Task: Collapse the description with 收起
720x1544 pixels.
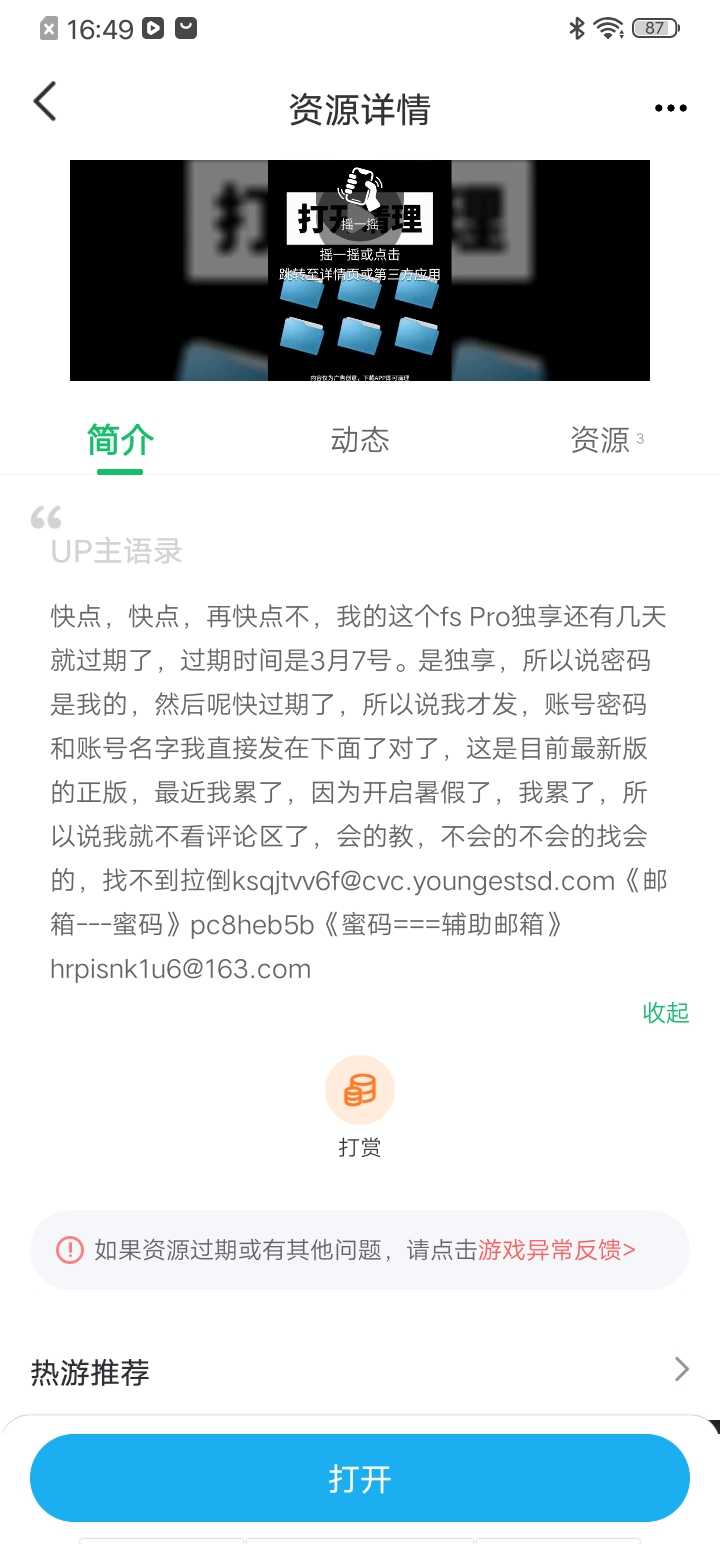Action: pyautogui.click(x=666, y=1013)
